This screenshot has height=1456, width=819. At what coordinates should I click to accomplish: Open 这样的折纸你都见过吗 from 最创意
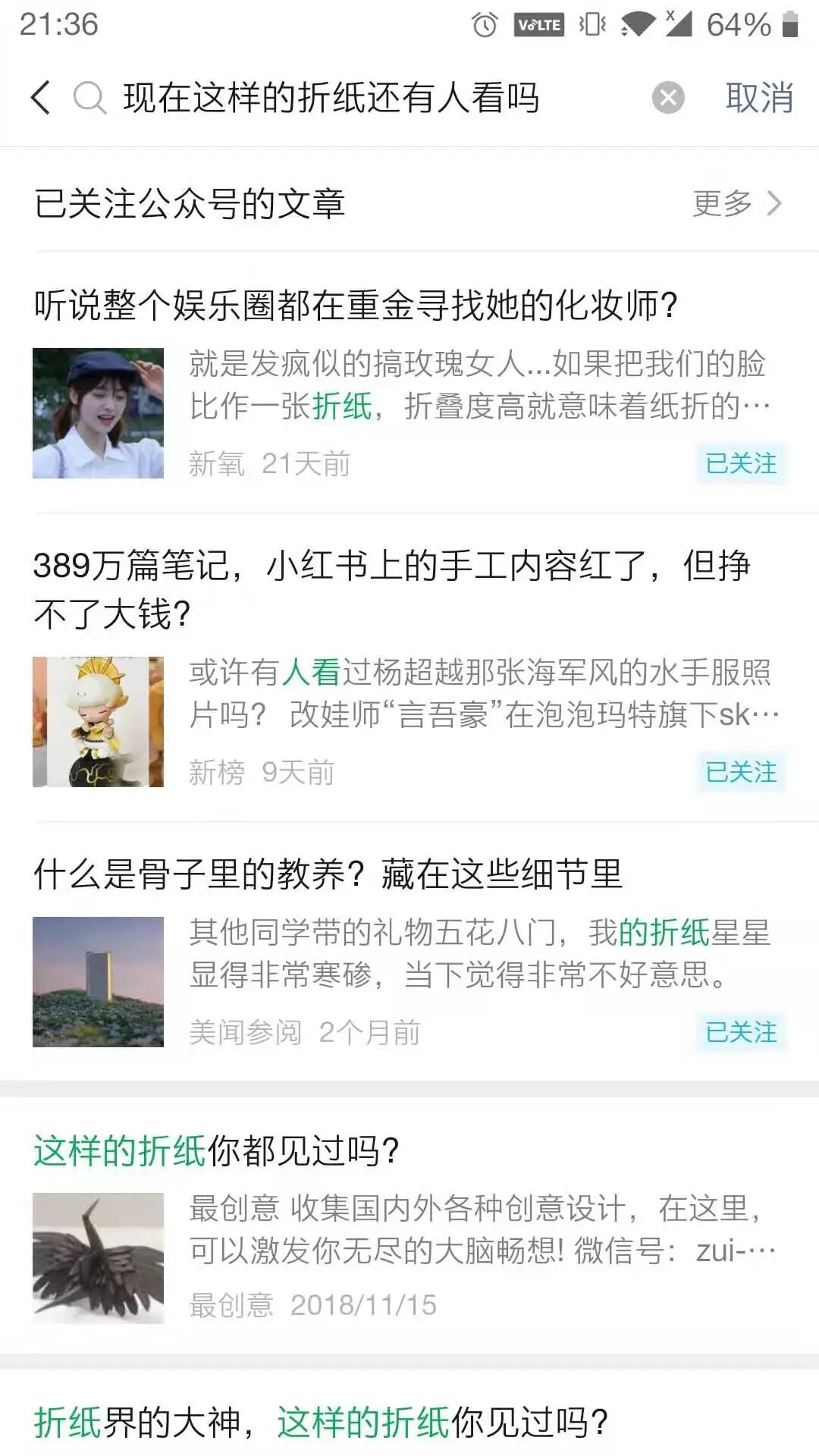216,1150
